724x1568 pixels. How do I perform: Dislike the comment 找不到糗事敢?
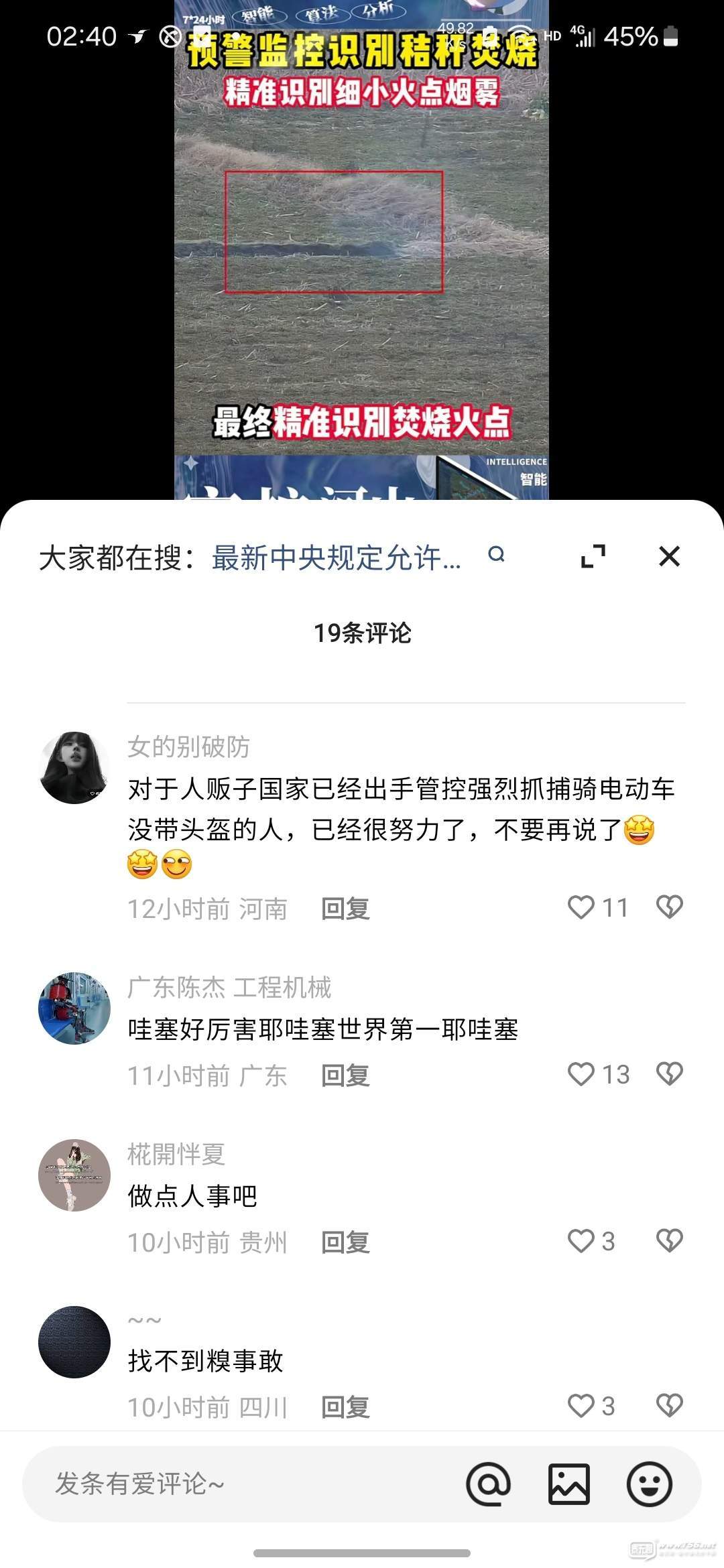point(669,1406)
